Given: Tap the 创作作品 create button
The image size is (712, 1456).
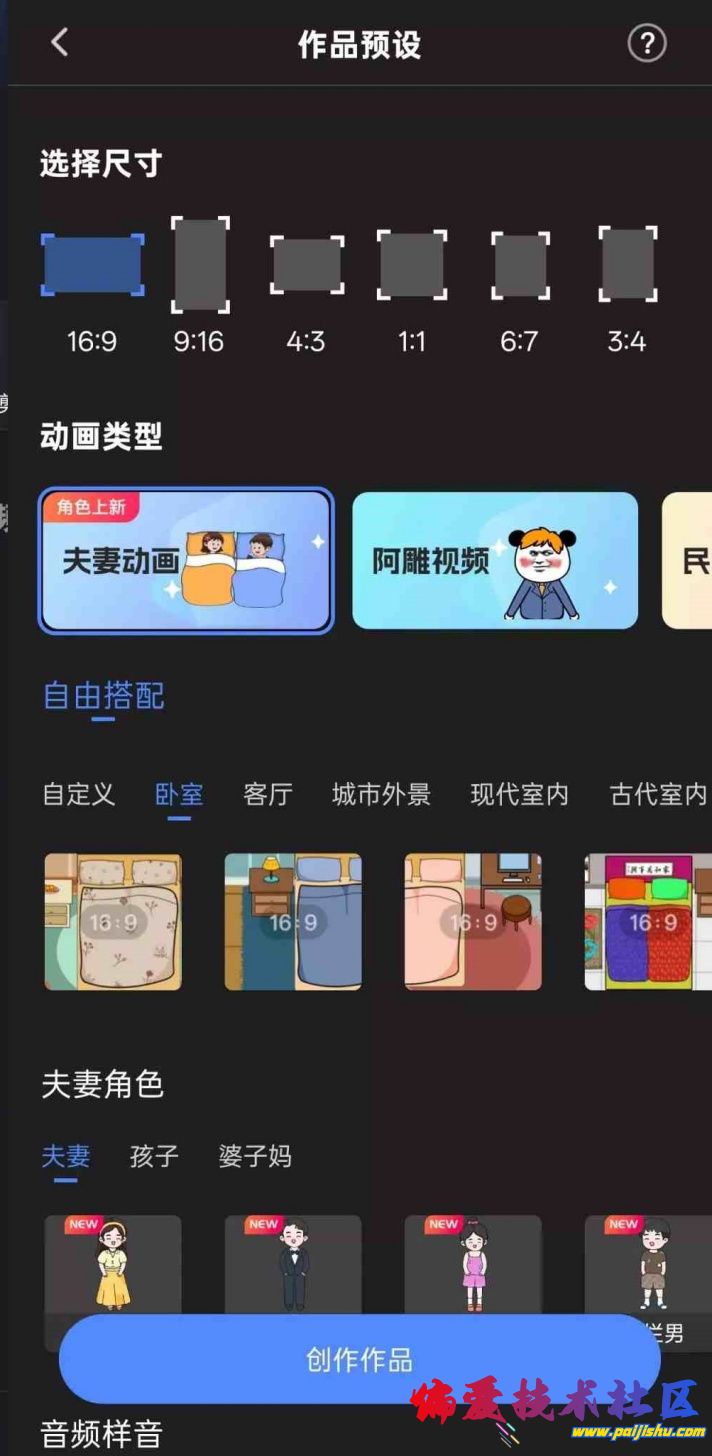Looking at the screenshot, I should coord(359,1360).
